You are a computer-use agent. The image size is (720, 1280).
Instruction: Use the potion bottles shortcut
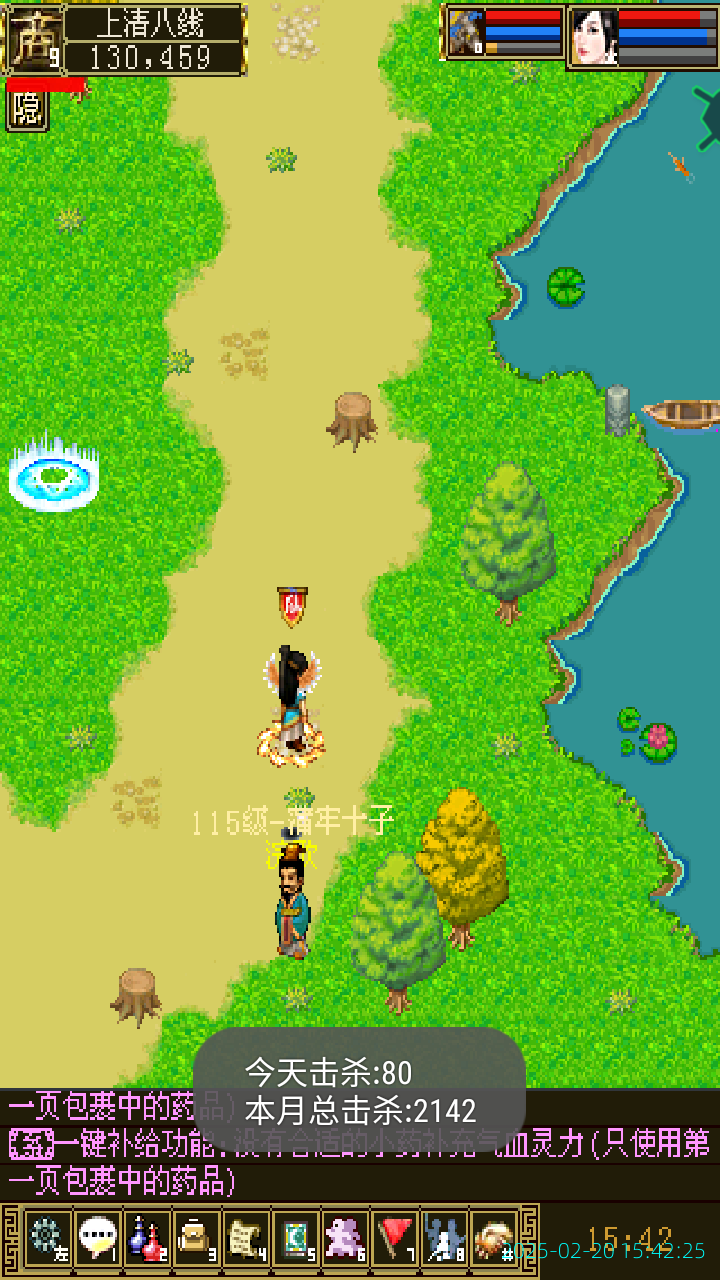tap(147, 1238)
